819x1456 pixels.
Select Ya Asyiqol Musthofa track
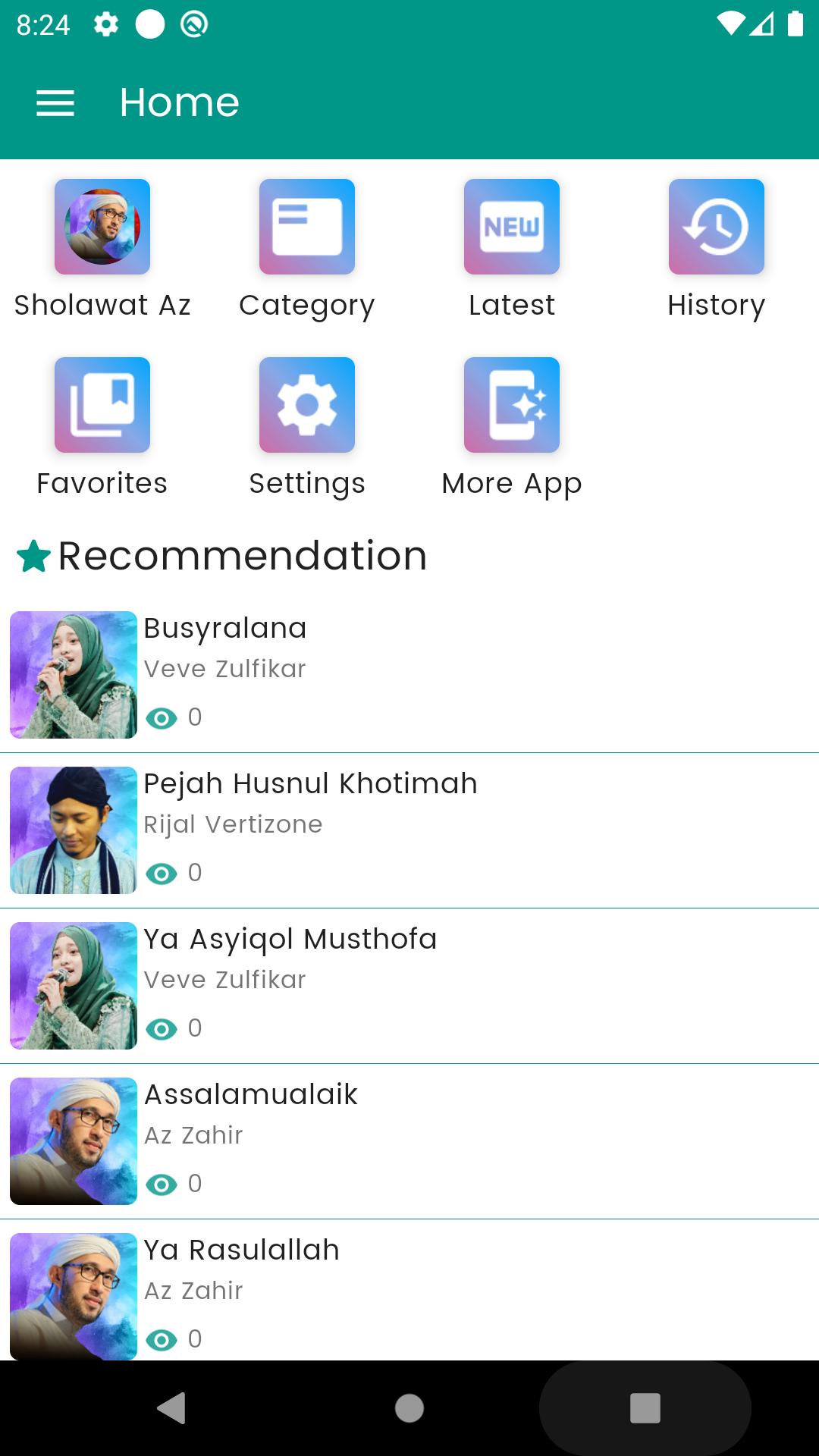[409, 986]
